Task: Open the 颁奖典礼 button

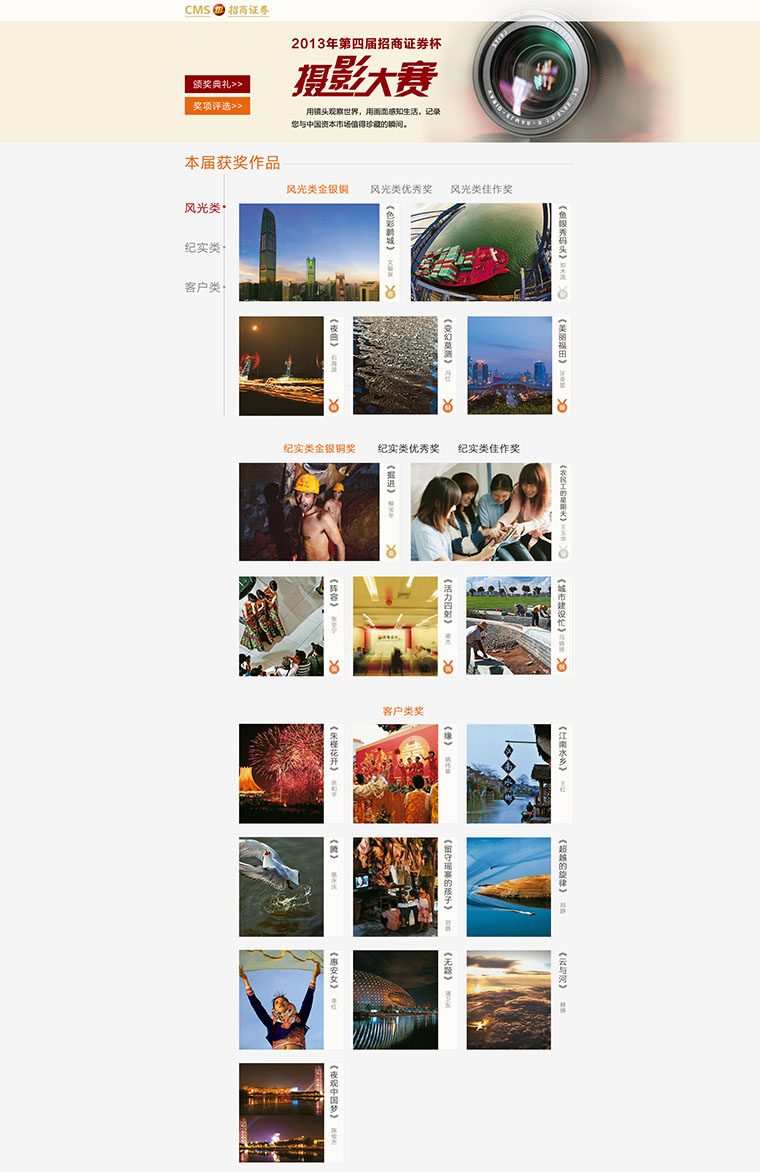Action: 217,84
